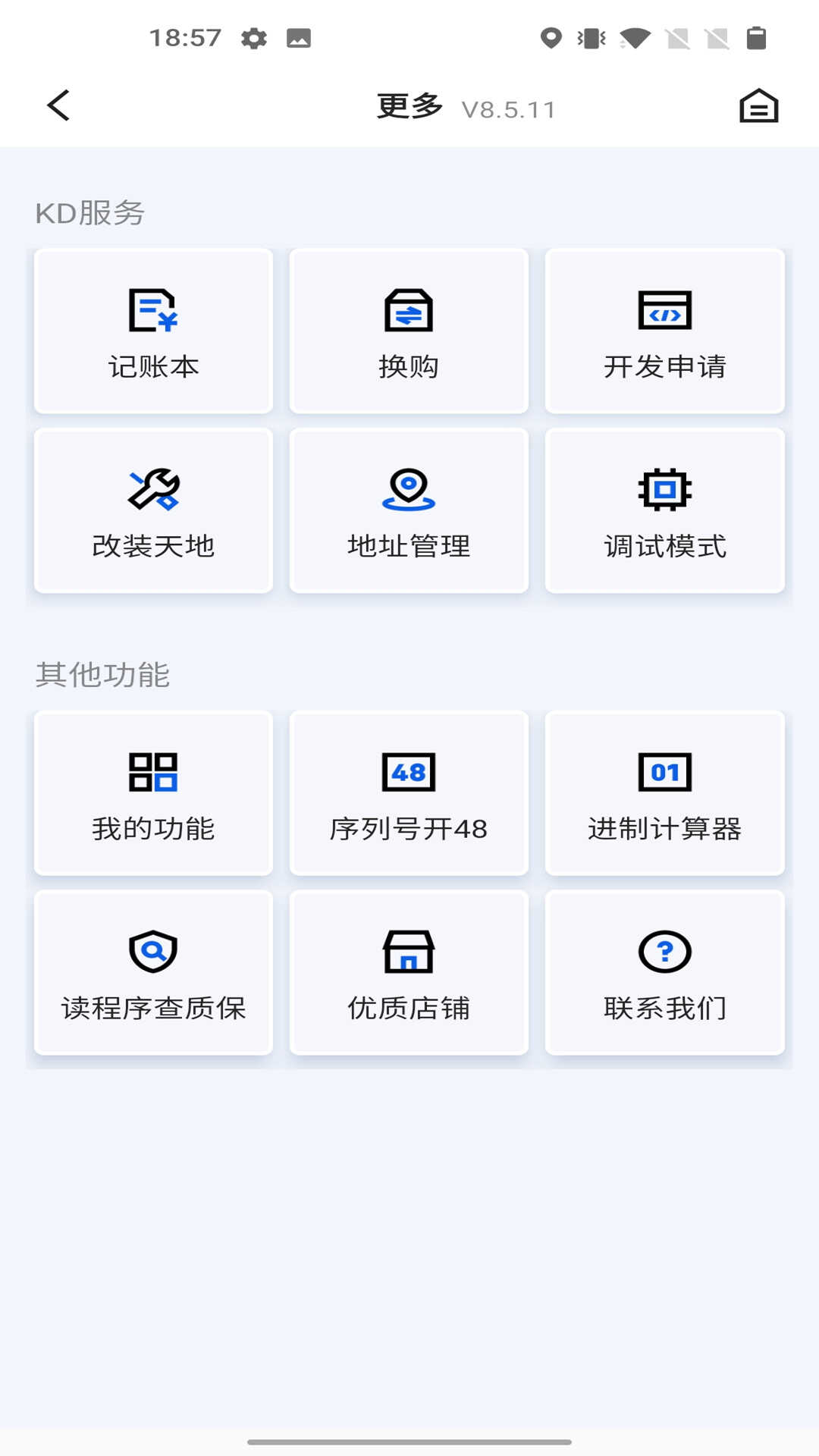The width and height of the screenshot is (819, 1456).
Task: Browse 优质店铺 quality shops
Action: [409, 972]
